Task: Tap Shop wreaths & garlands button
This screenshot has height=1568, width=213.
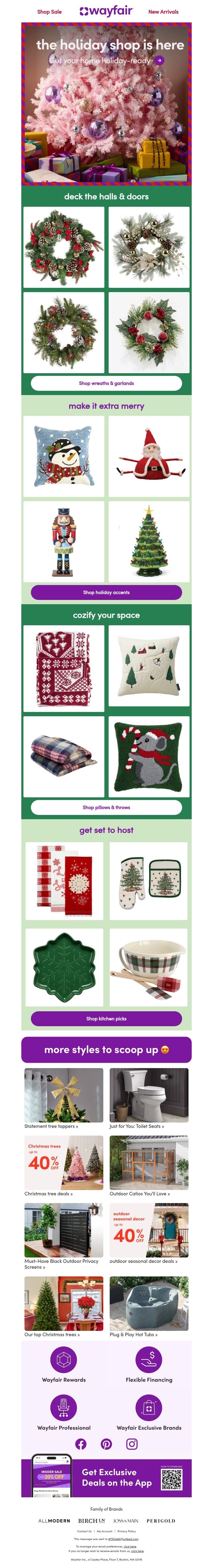Action: (x=106, y=383)
